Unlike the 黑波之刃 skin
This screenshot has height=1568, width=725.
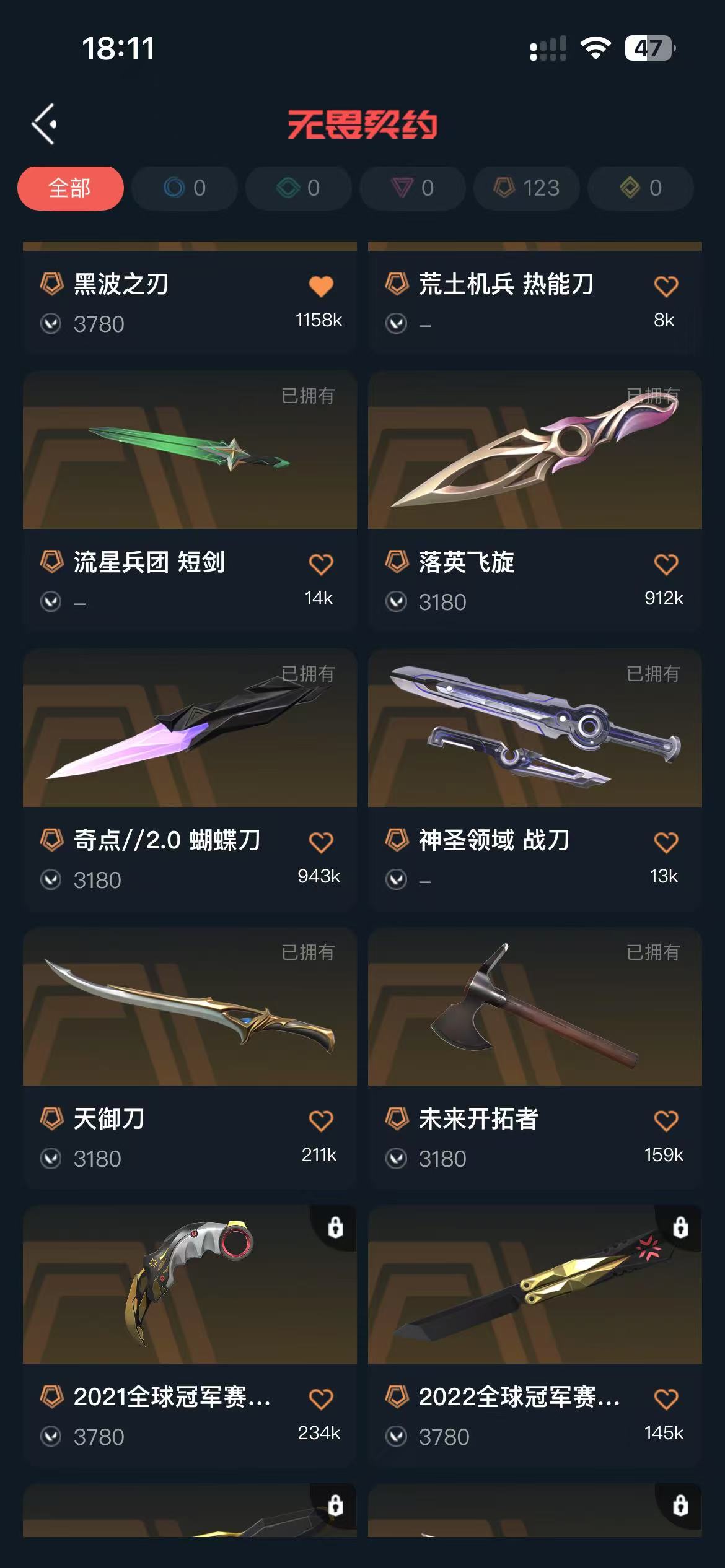tap(321, 286)
